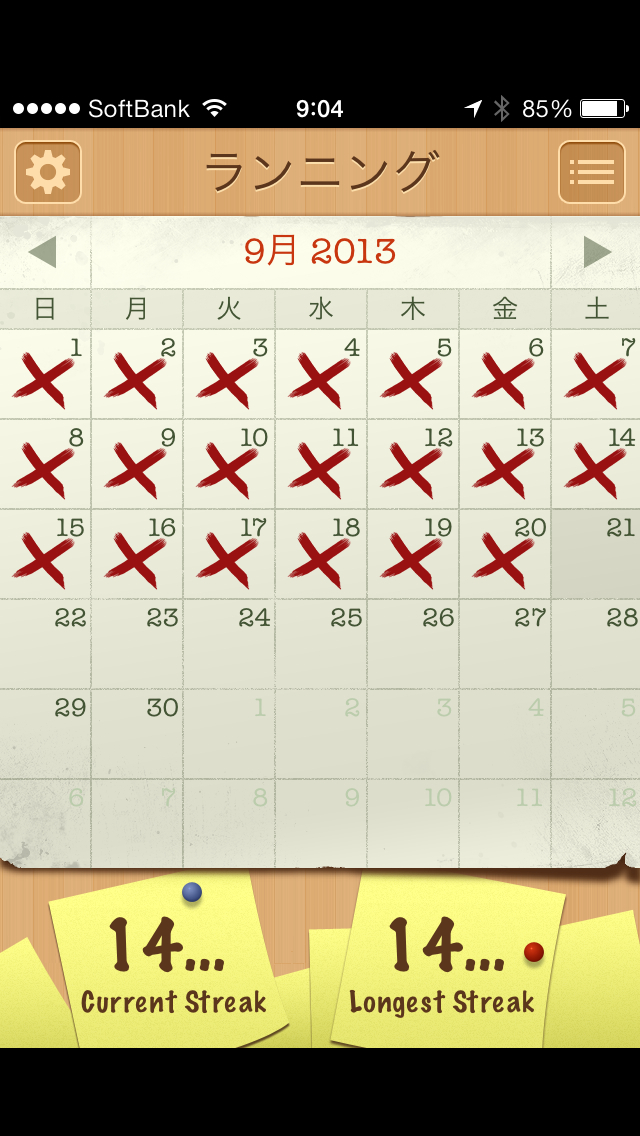
Task: Open the settings gear
Action: click(x=48, y=172)
